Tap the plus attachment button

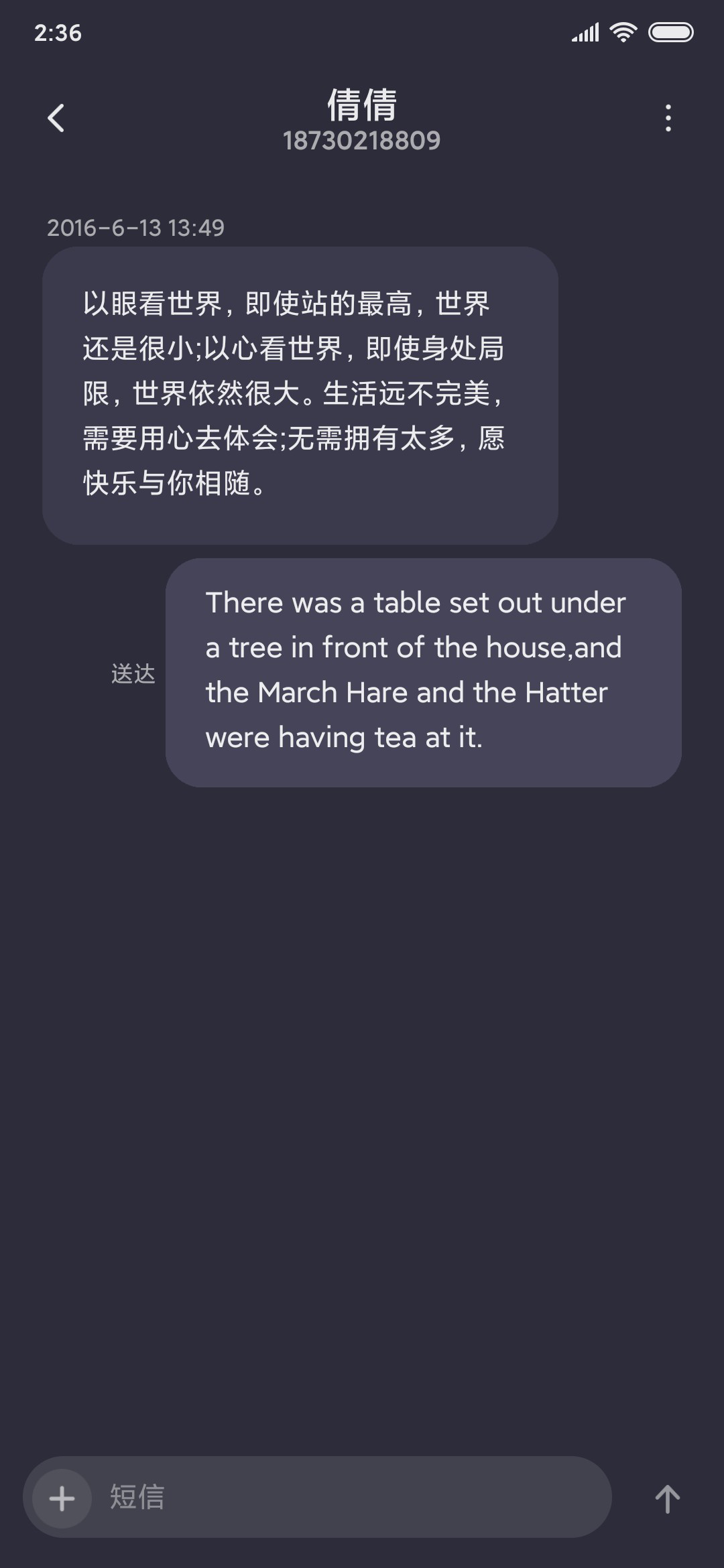click(62, 1499)
